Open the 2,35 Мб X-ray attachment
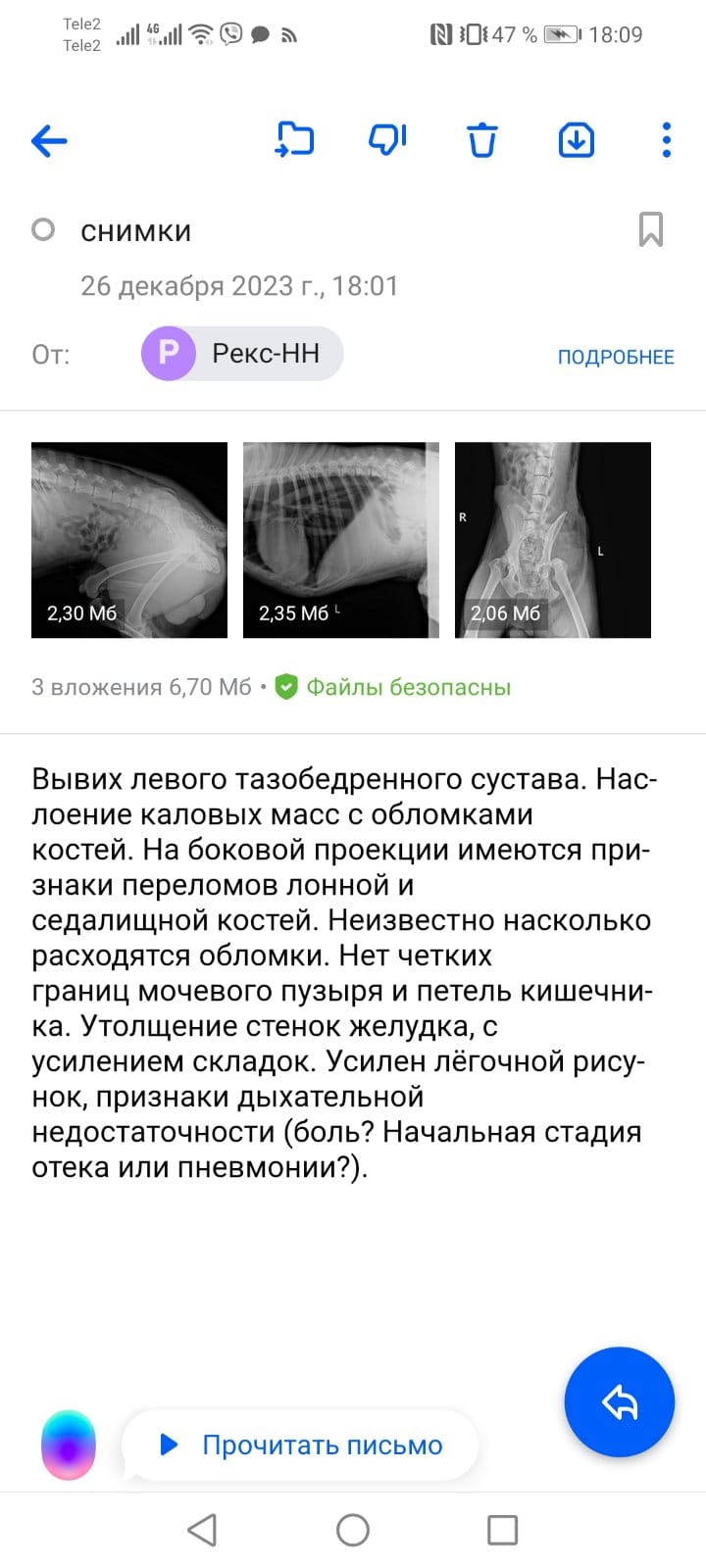 pyautogui.click(x=341, y=540)
